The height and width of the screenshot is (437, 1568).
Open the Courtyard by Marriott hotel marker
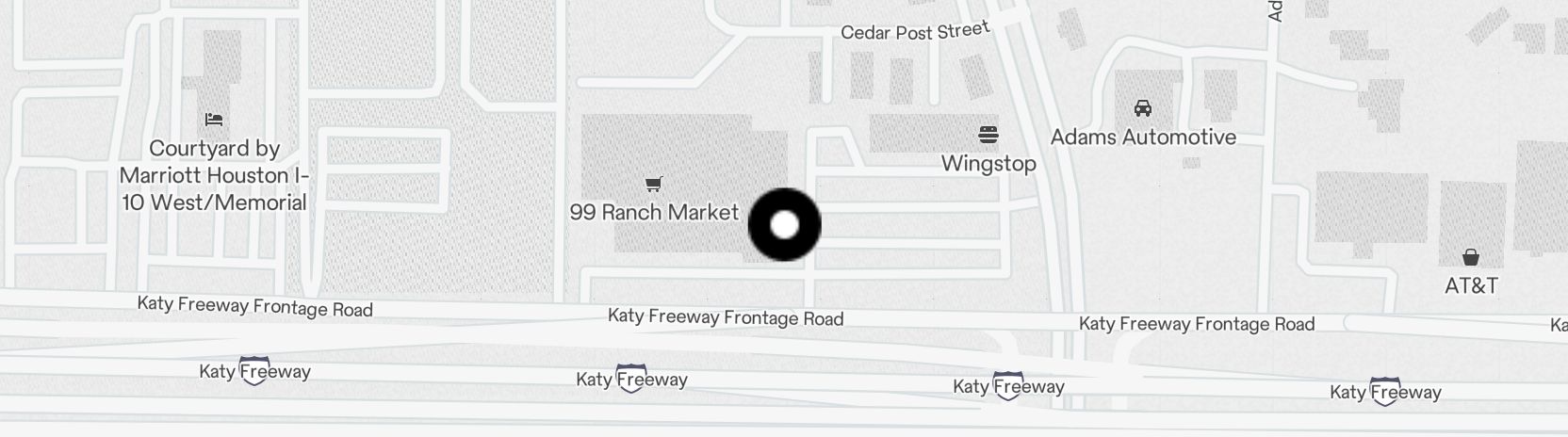coord(214,120)
